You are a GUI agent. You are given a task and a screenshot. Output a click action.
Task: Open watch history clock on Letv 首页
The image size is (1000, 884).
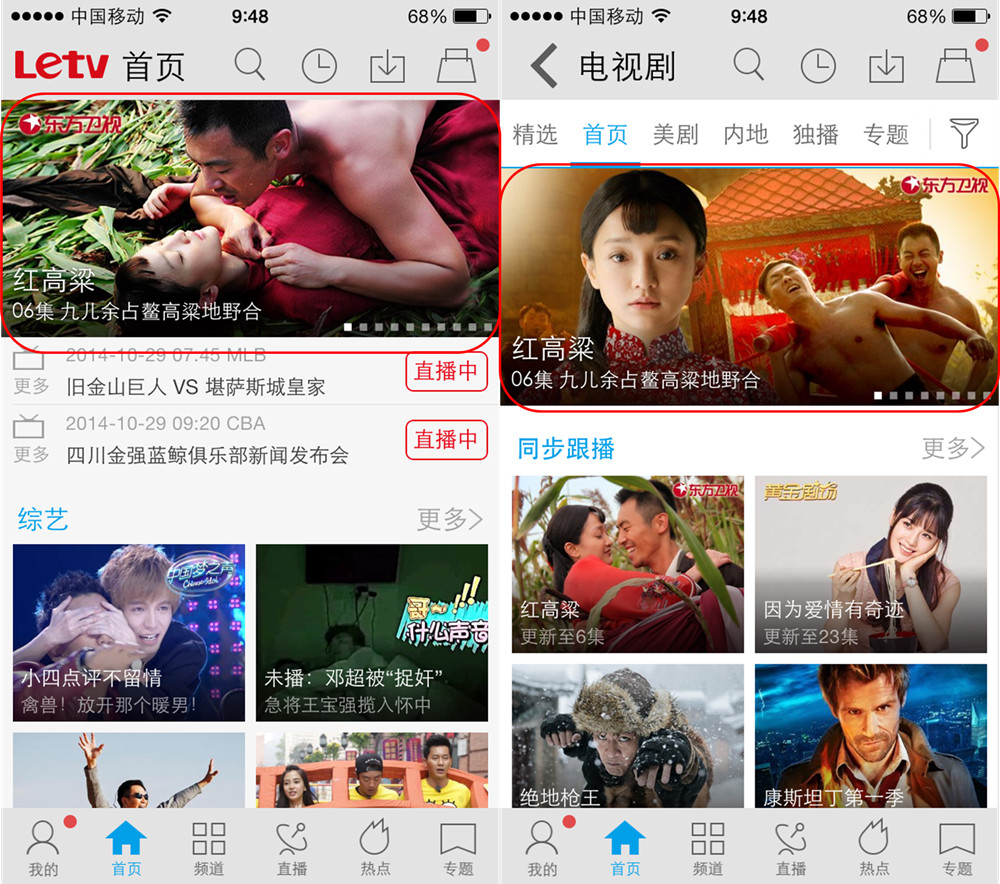pyautogui.click(x=319, y=66)
